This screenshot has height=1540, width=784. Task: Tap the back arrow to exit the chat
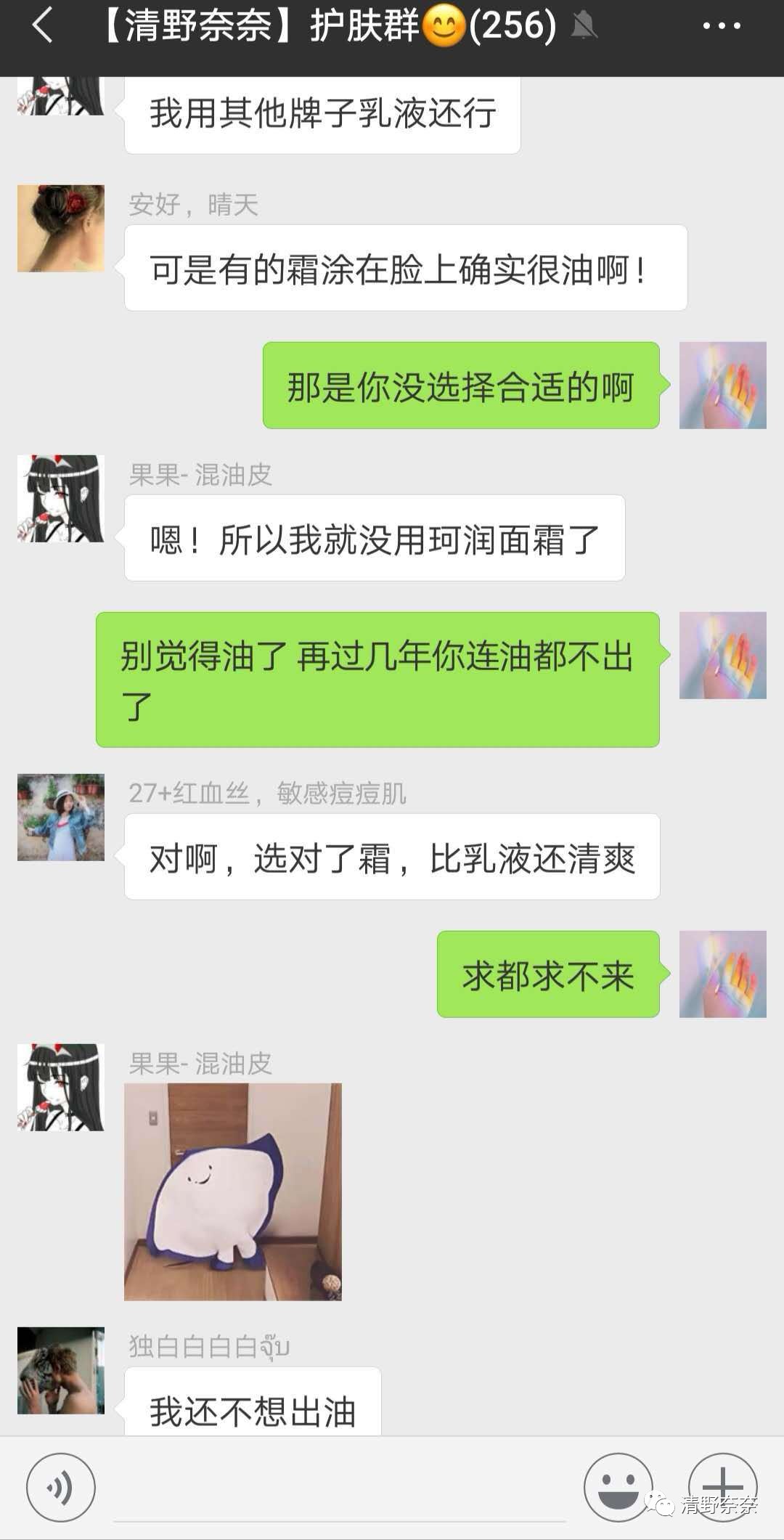pyautogui.click(x=41, y=28)
